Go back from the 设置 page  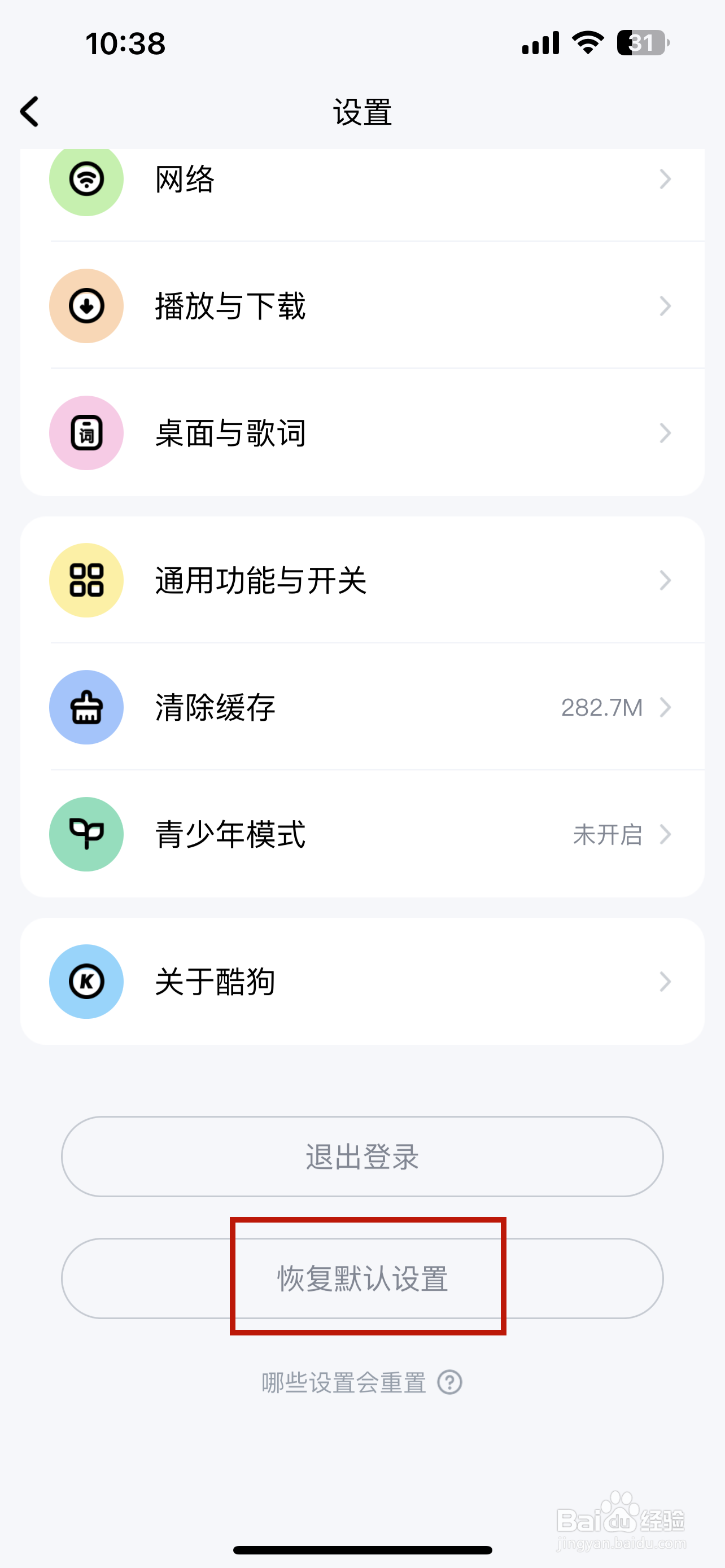point(29,112)
